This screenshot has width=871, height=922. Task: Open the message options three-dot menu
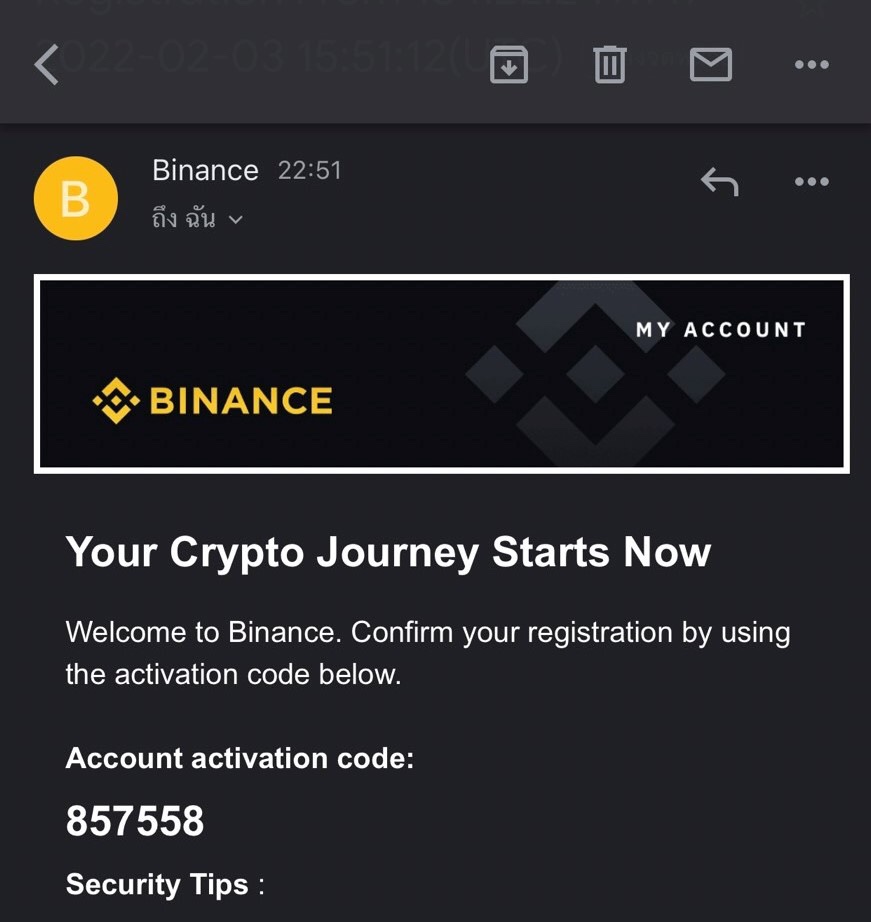812,181
